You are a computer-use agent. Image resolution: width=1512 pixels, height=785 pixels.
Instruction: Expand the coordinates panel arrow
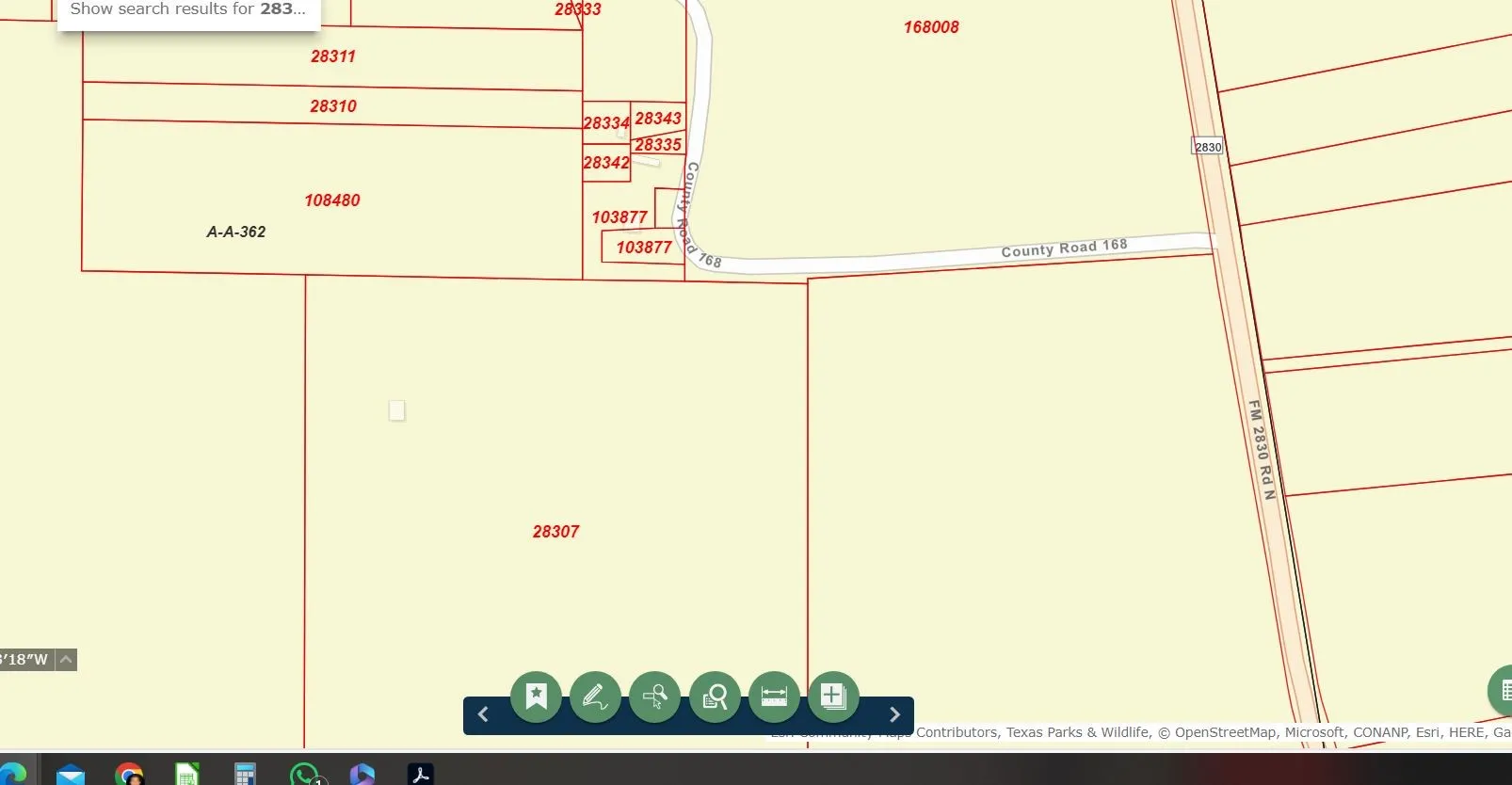click(66, 660)
